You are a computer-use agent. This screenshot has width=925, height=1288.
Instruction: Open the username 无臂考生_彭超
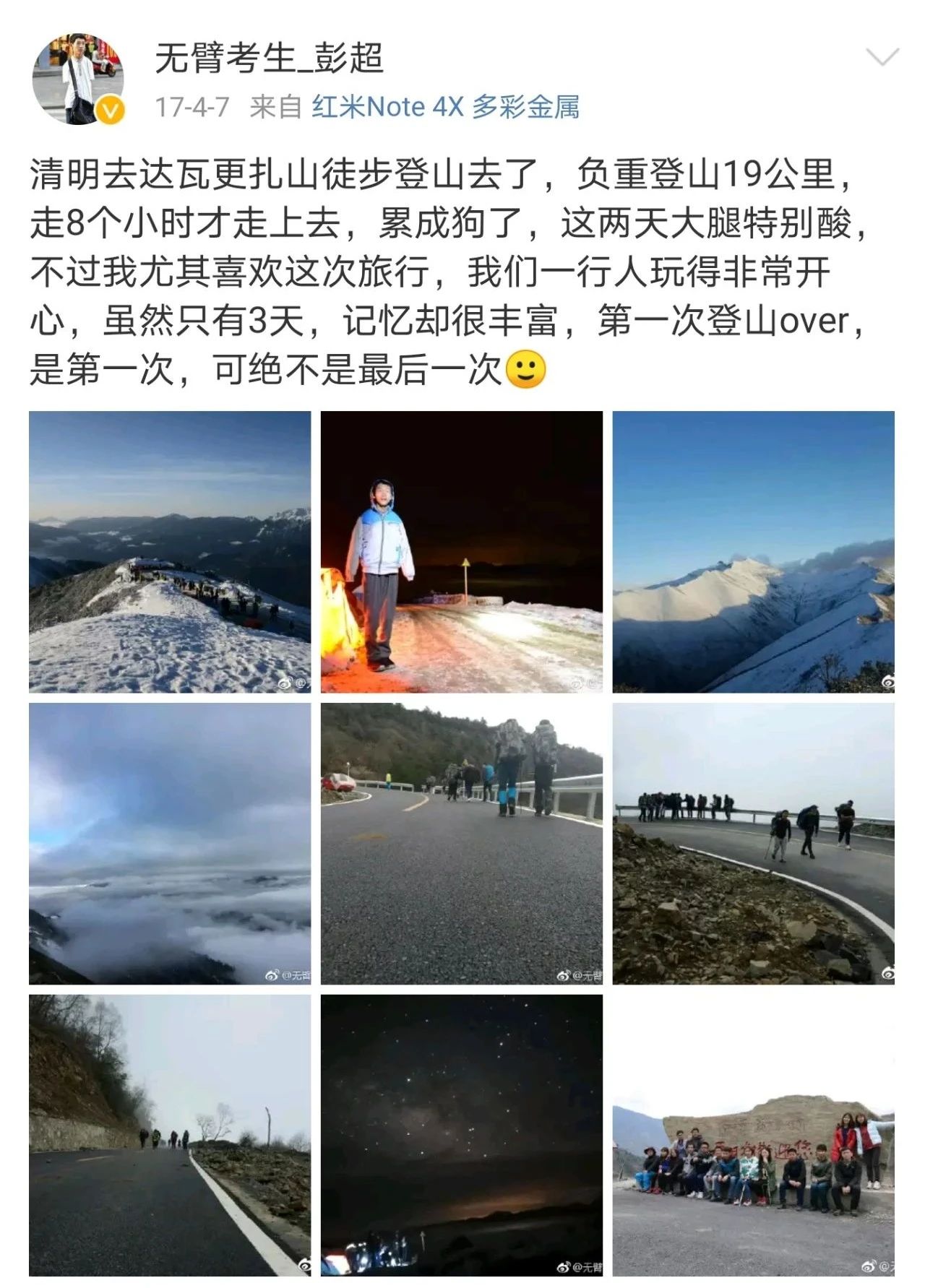269,58
